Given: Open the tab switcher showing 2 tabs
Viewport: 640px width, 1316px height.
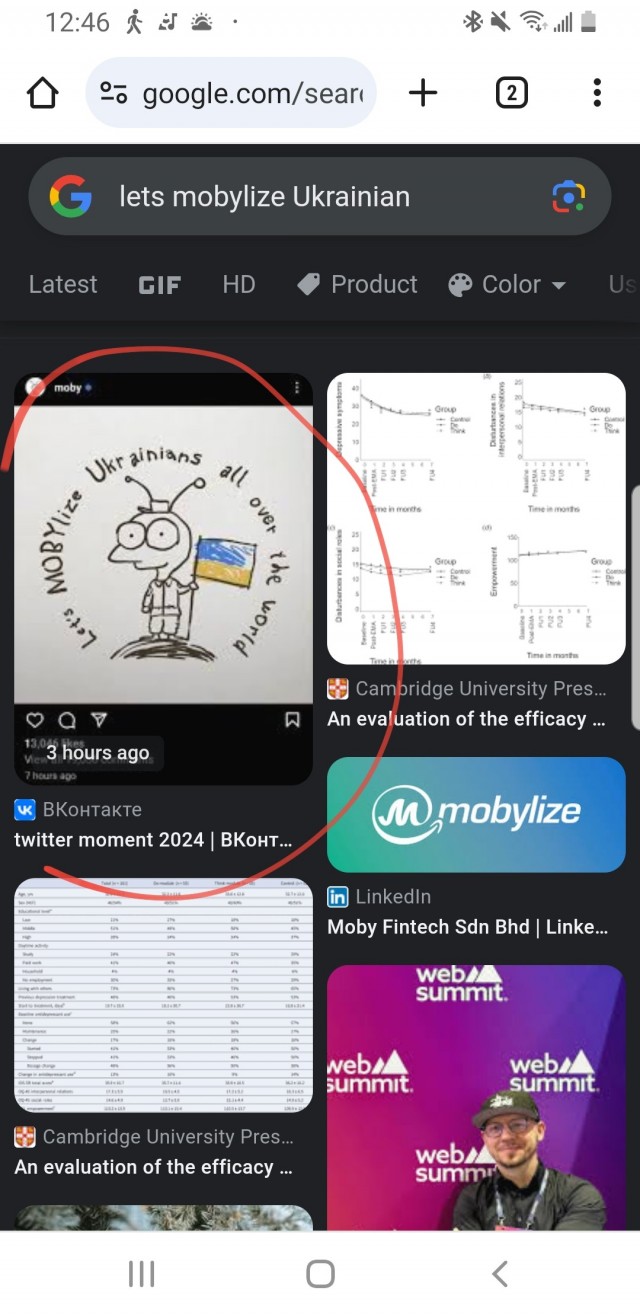Looking at the screenshot, I should click(511, 93).
